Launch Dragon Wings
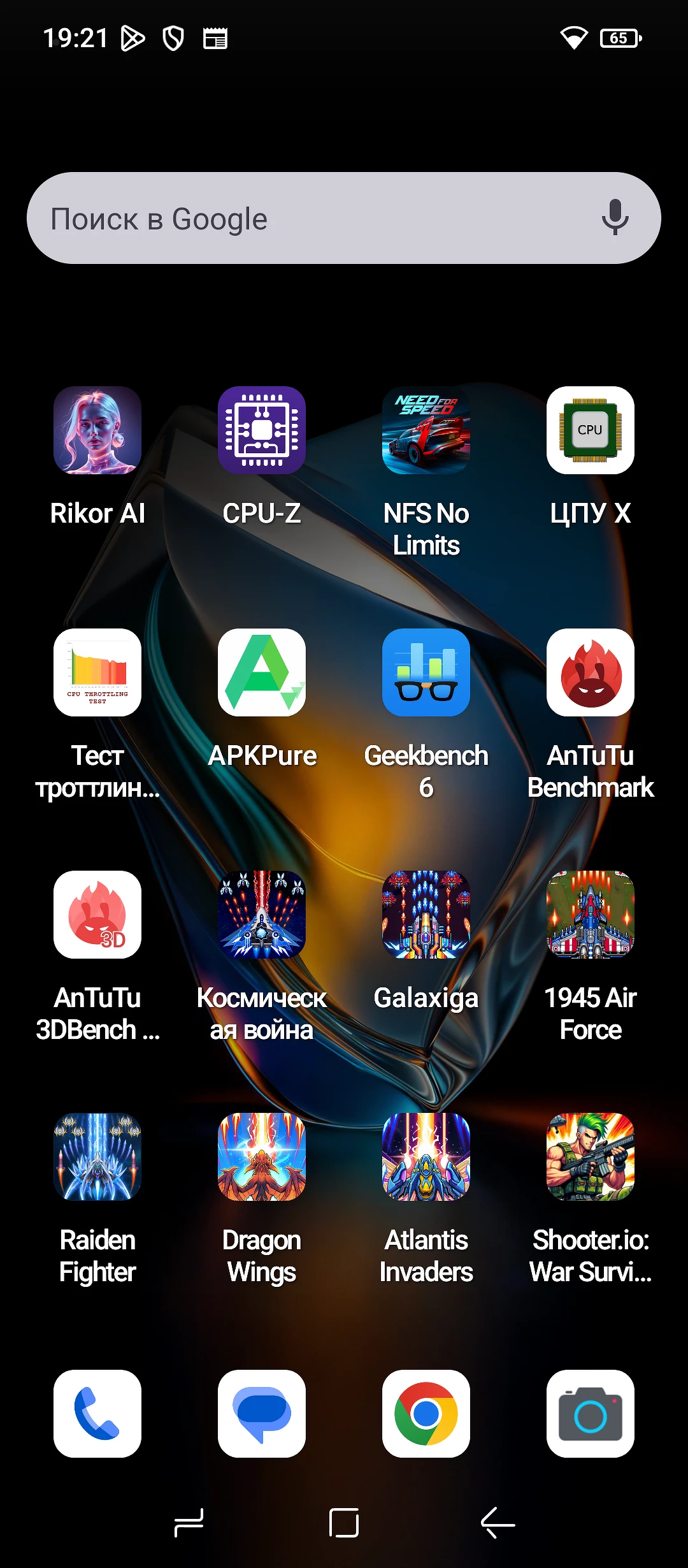This screenshot has width=688, height=1568. click(262, 1157)
